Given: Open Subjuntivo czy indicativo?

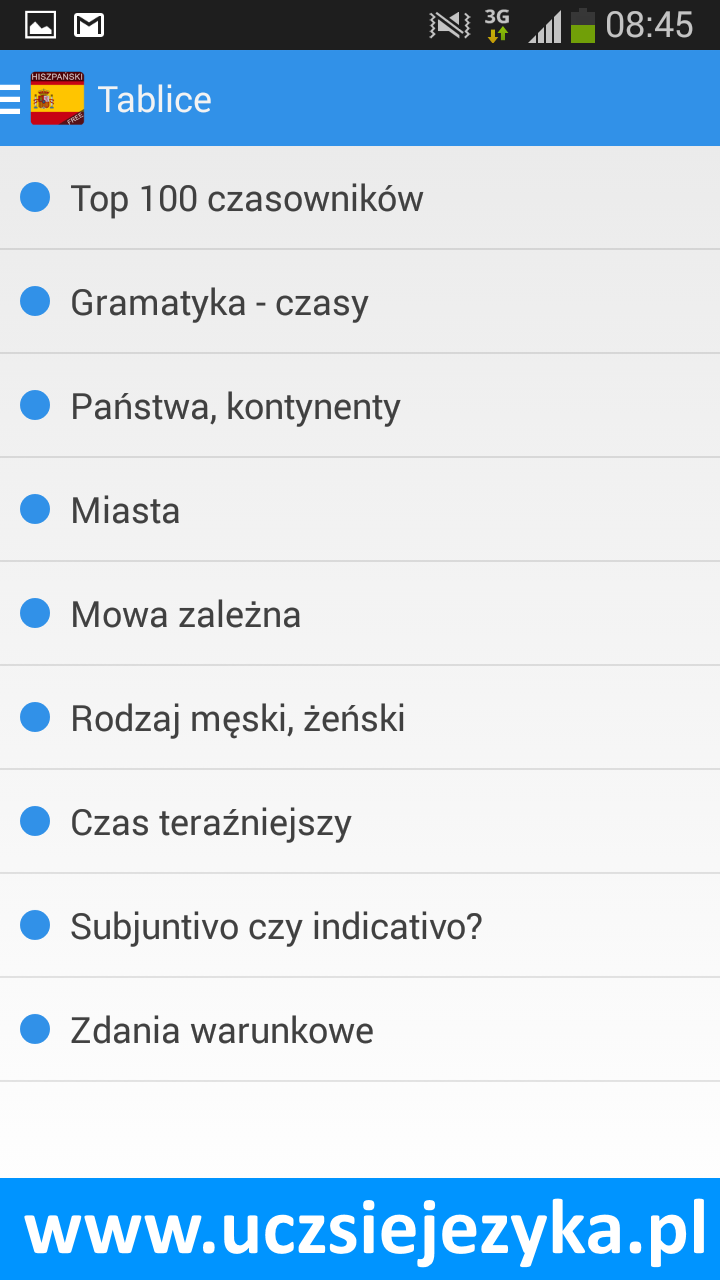Looking at the screenshot, I should [360, 926].
